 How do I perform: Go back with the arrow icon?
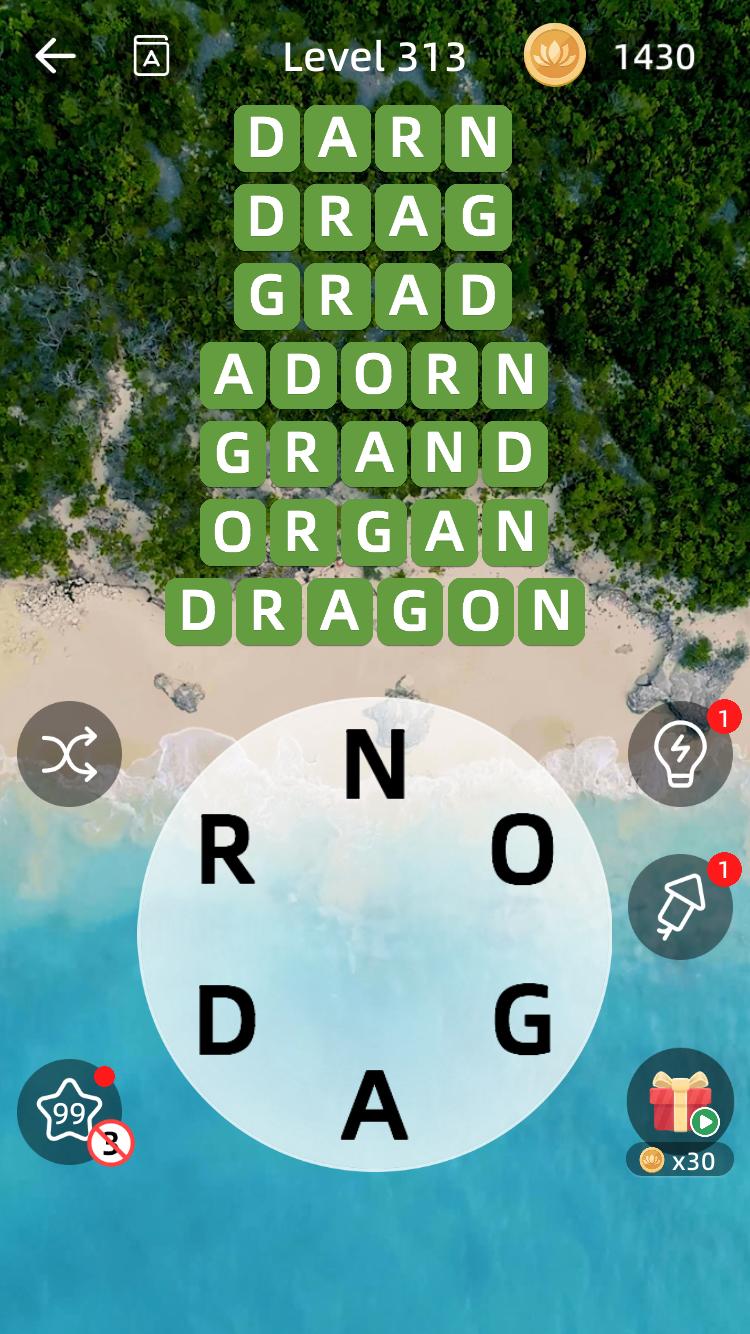[55, 57]
